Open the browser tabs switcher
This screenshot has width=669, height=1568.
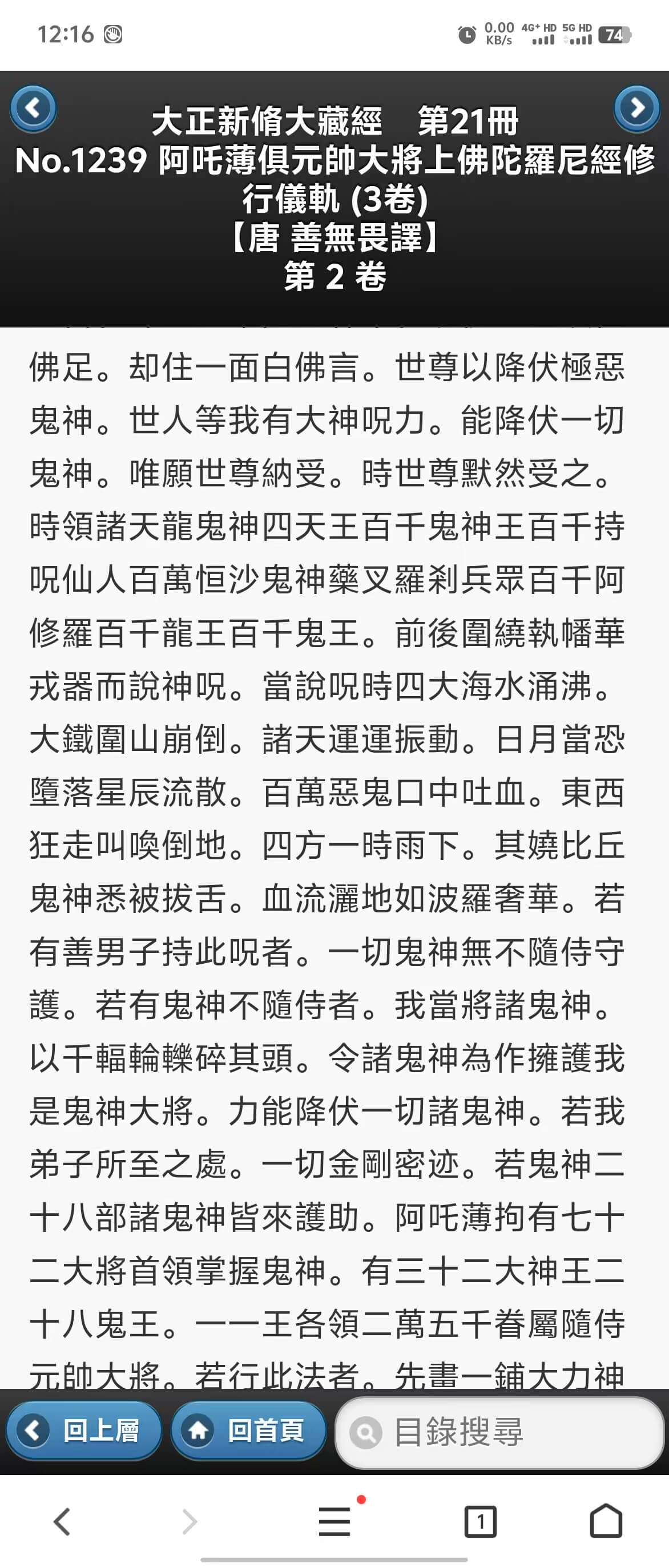click(480, 1522)
